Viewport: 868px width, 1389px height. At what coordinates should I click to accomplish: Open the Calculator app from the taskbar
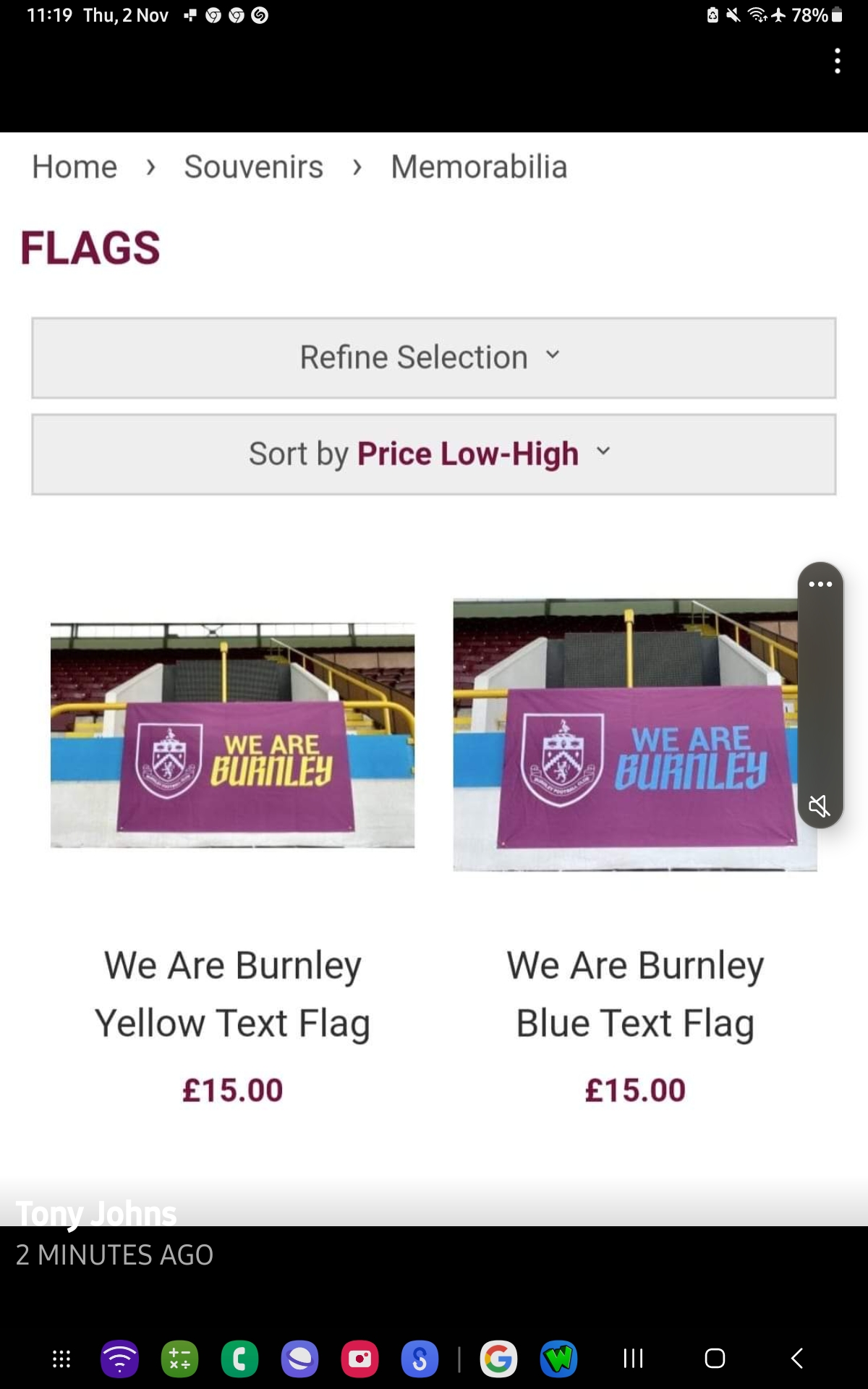[x=179, y=1359]
